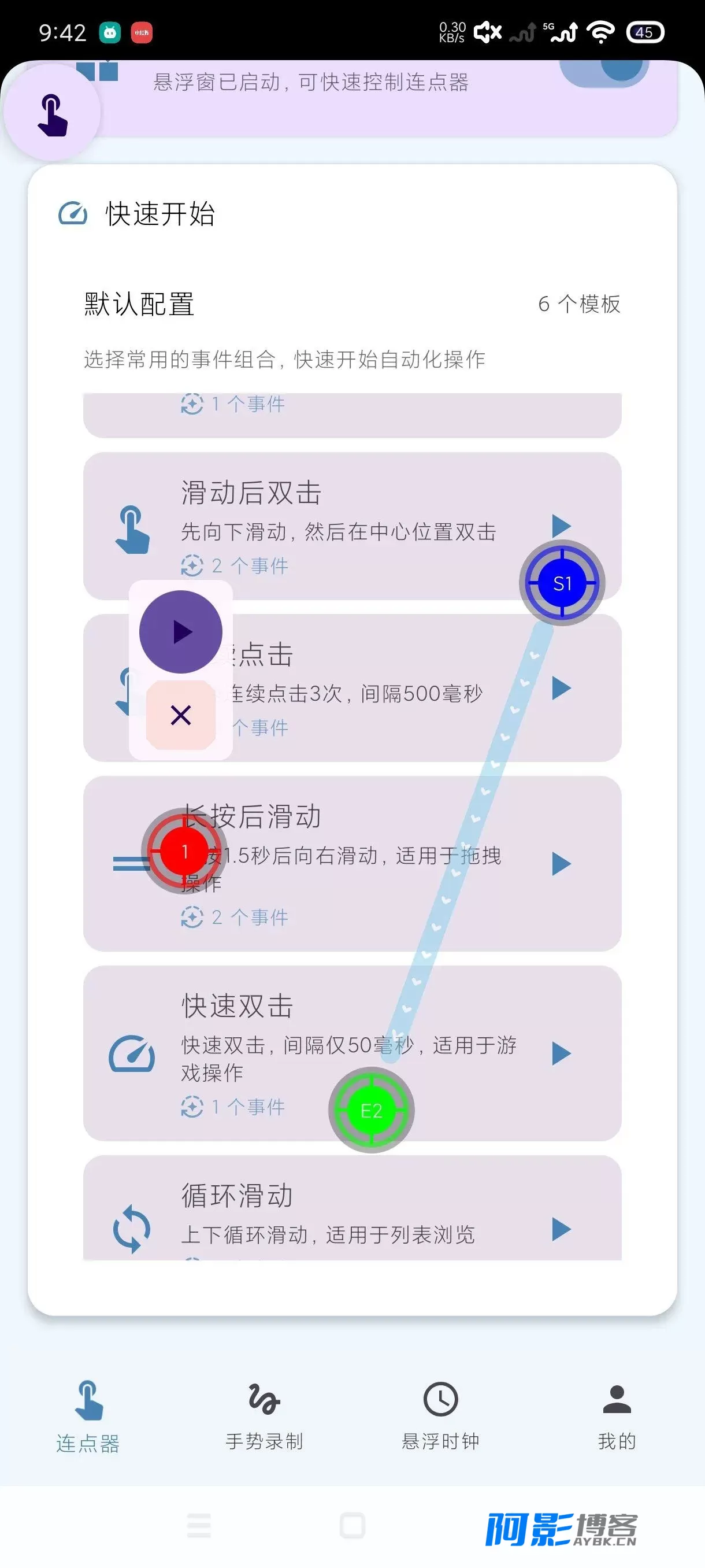Run the 循环滑动 template
Image resolution: width=705 pixels, height=1568 pixels.
tap(561, 1229)
